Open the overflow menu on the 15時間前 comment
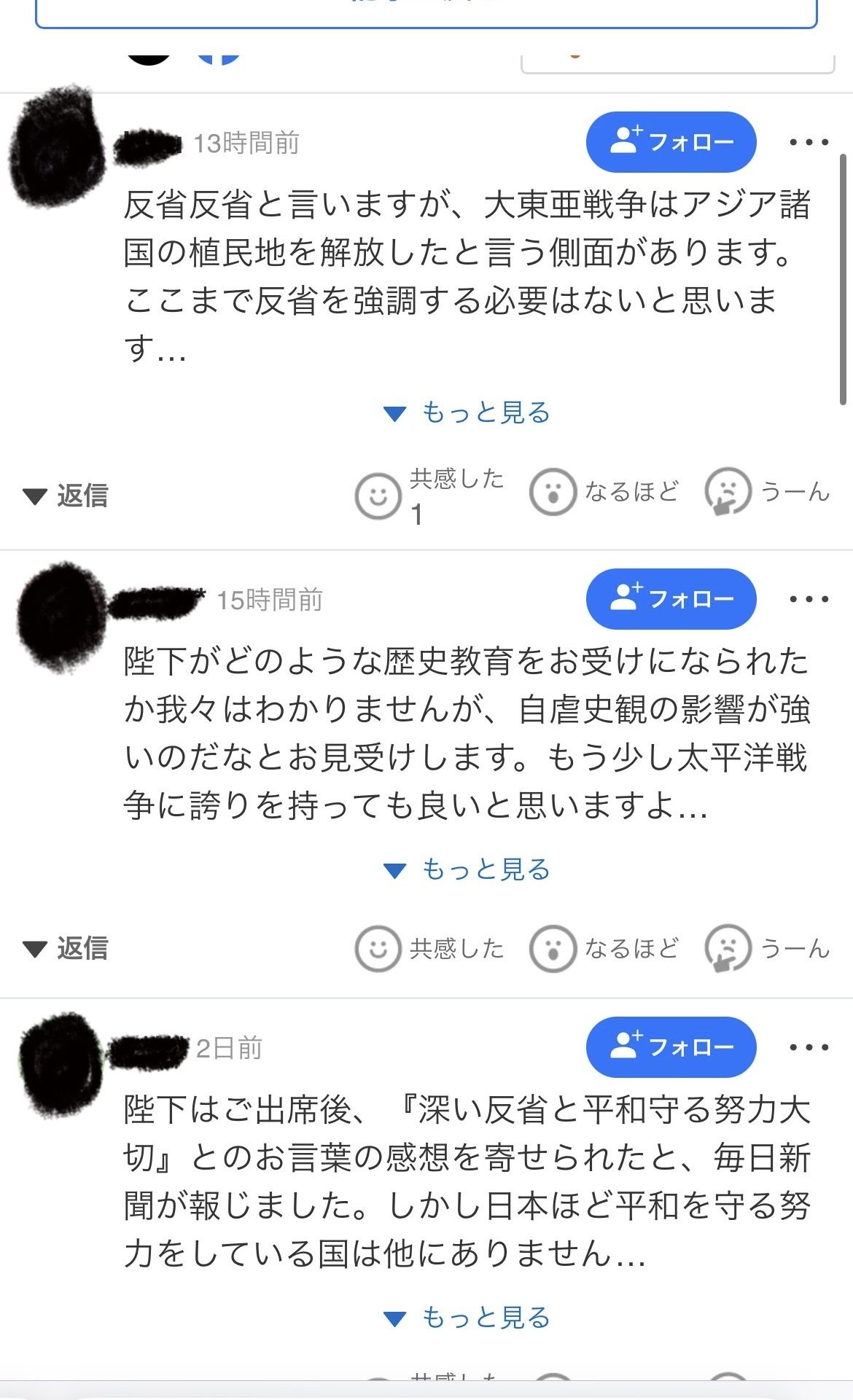The height and width of the screenshot is (1400, 853). click(x=809, y=599)
